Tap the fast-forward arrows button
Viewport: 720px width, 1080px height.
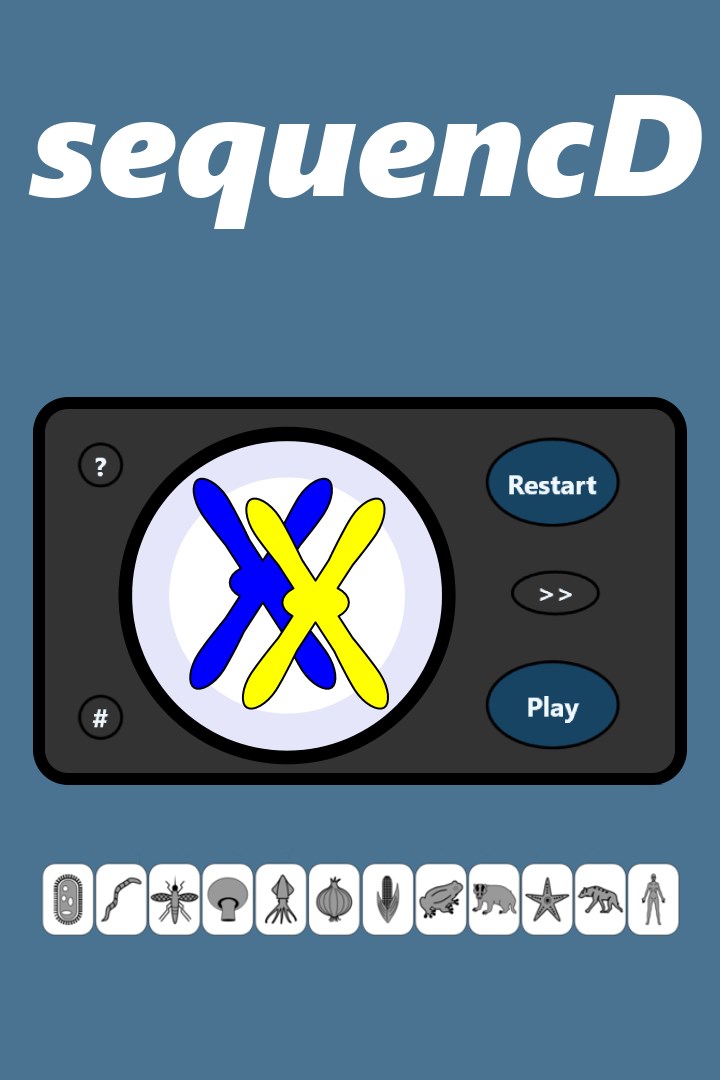pos(555,594)
